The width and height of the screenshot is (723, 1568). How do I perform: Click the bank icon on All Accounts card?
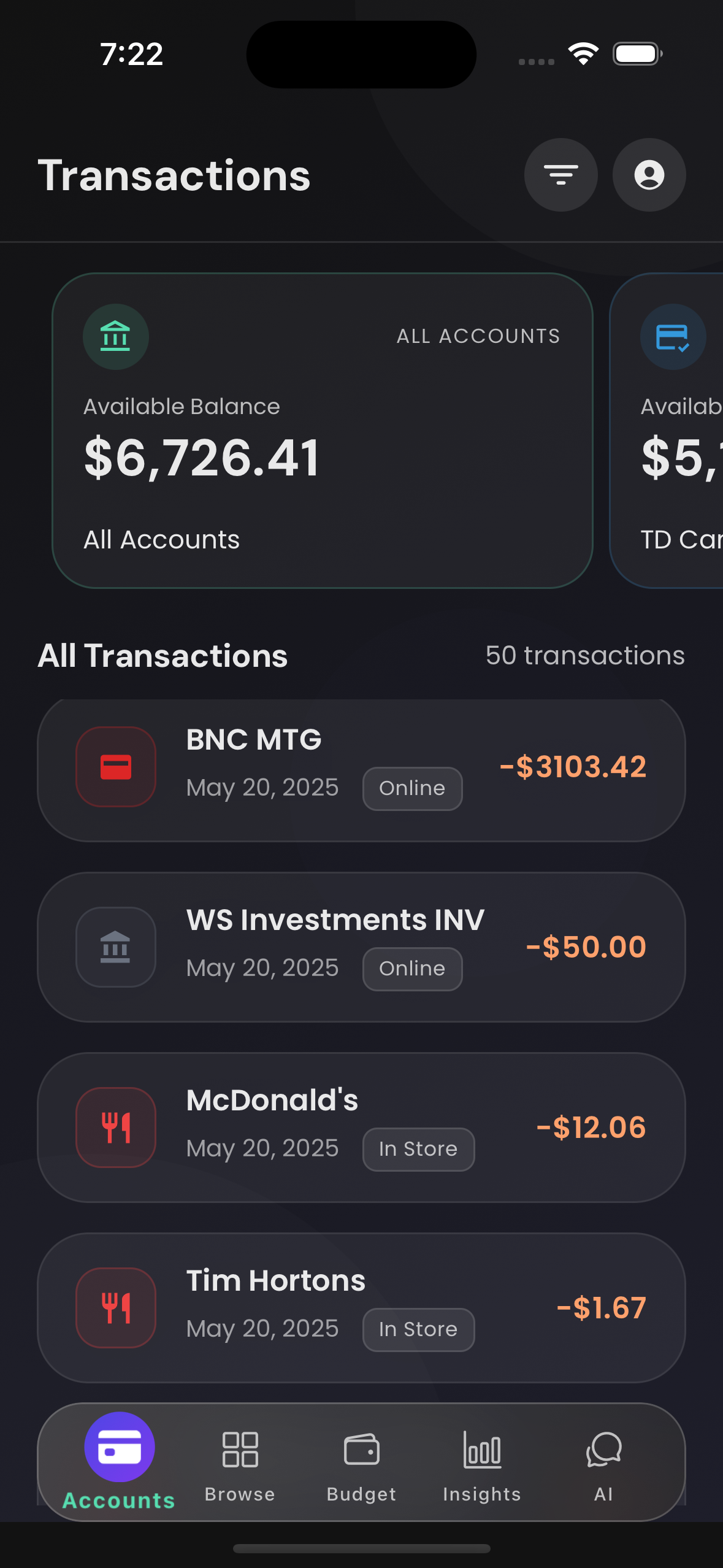tap(115, 336)
